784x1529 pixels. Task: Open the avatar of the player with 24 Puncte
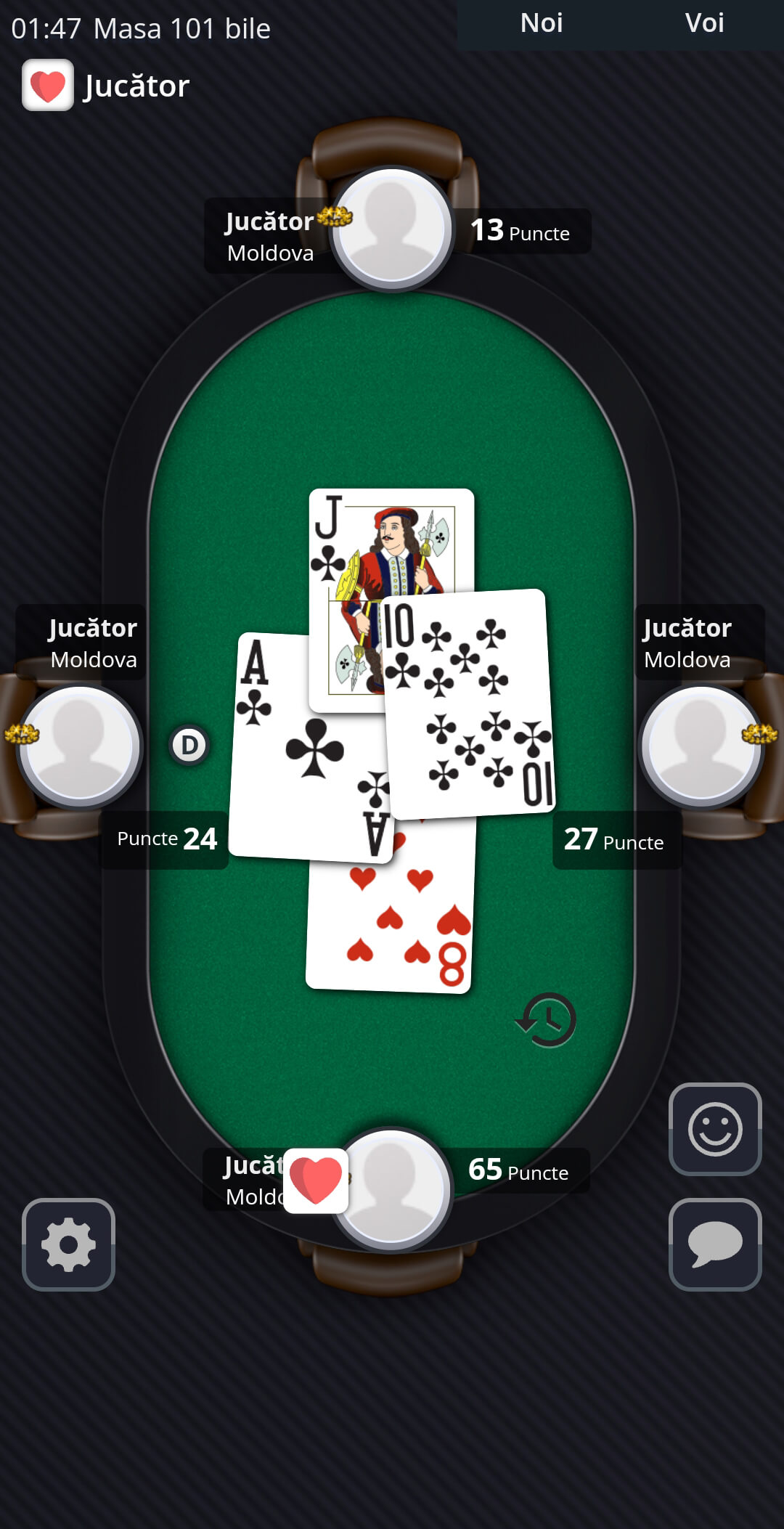(x=79, y=746)
